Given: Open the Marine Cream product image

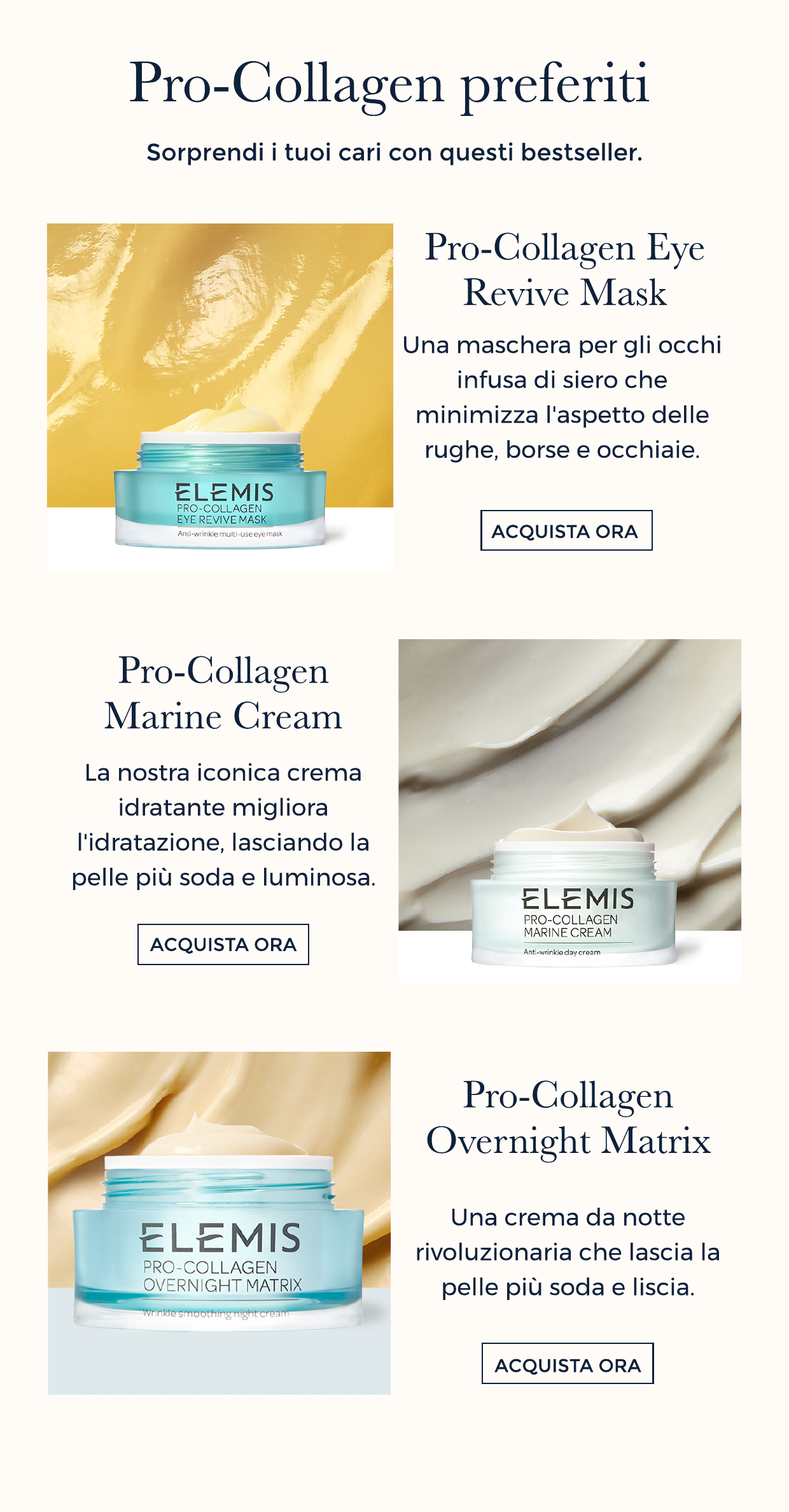Looking at the screenshot, I should [569, 810].
